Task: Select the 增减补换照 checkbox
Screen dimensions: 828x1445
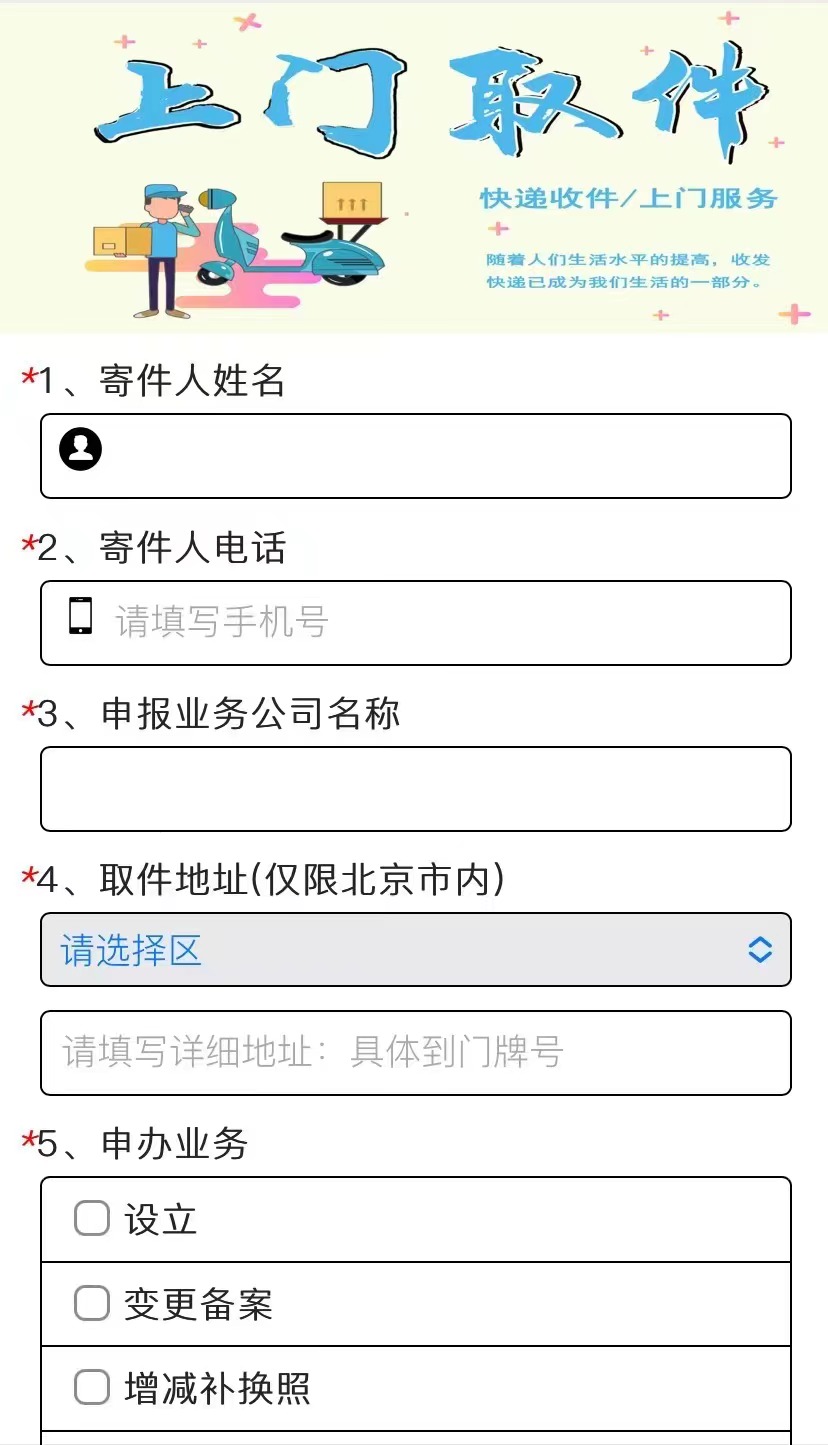Action: 92,1388
